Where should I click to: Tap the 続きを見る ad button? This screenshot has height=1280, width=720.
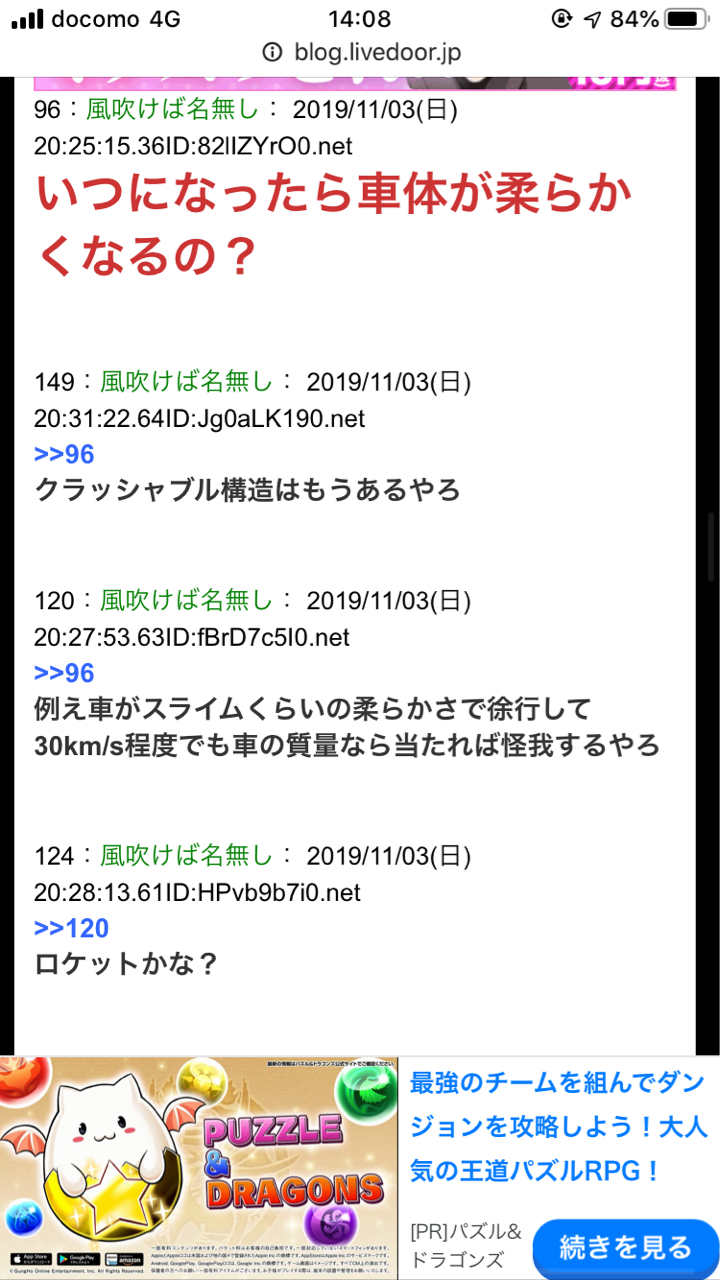625,1247
